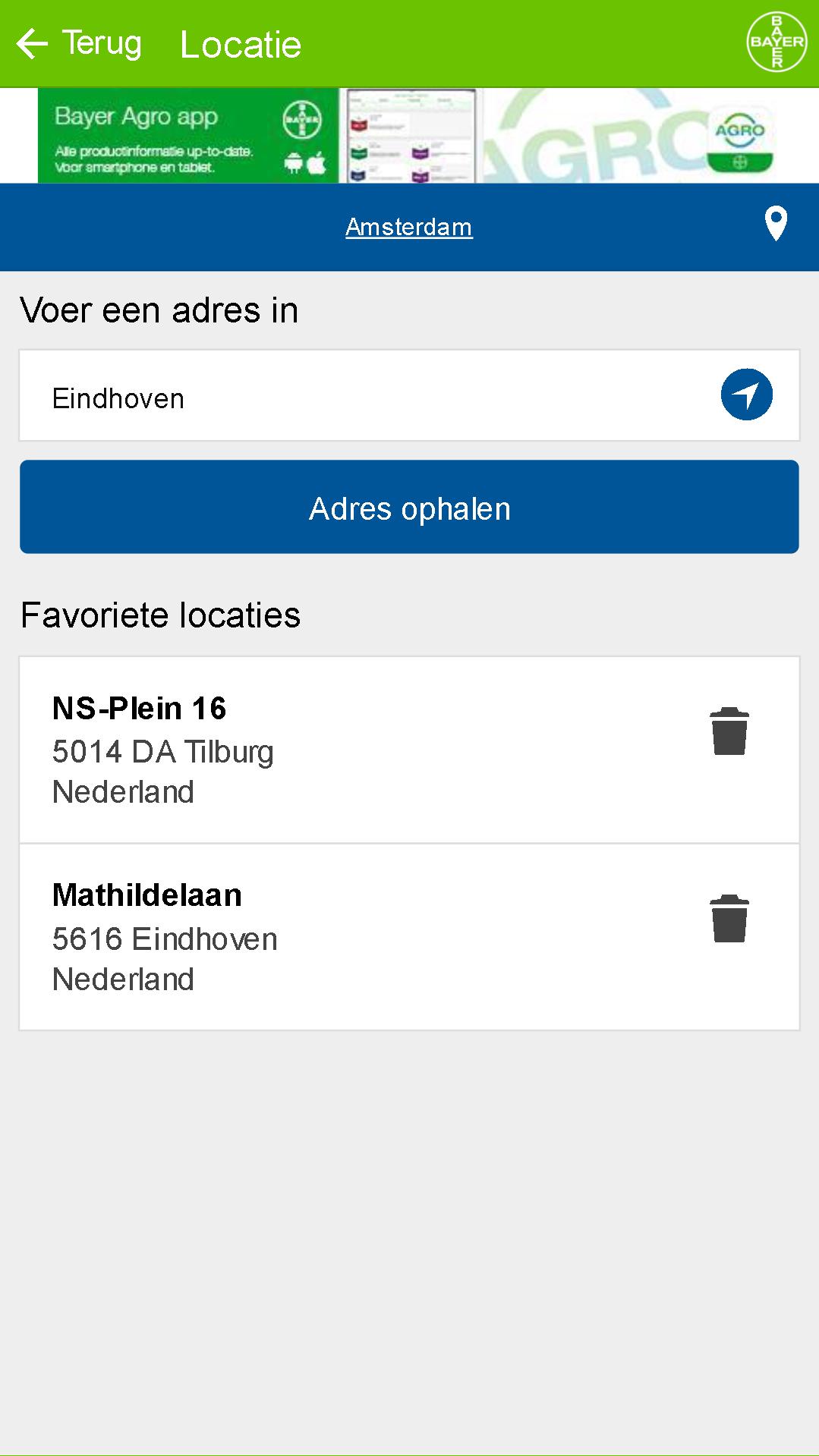Focus the address field containing Eindhoven
The width and height of the screenshot is (819, 1456).
click(409, 395)
